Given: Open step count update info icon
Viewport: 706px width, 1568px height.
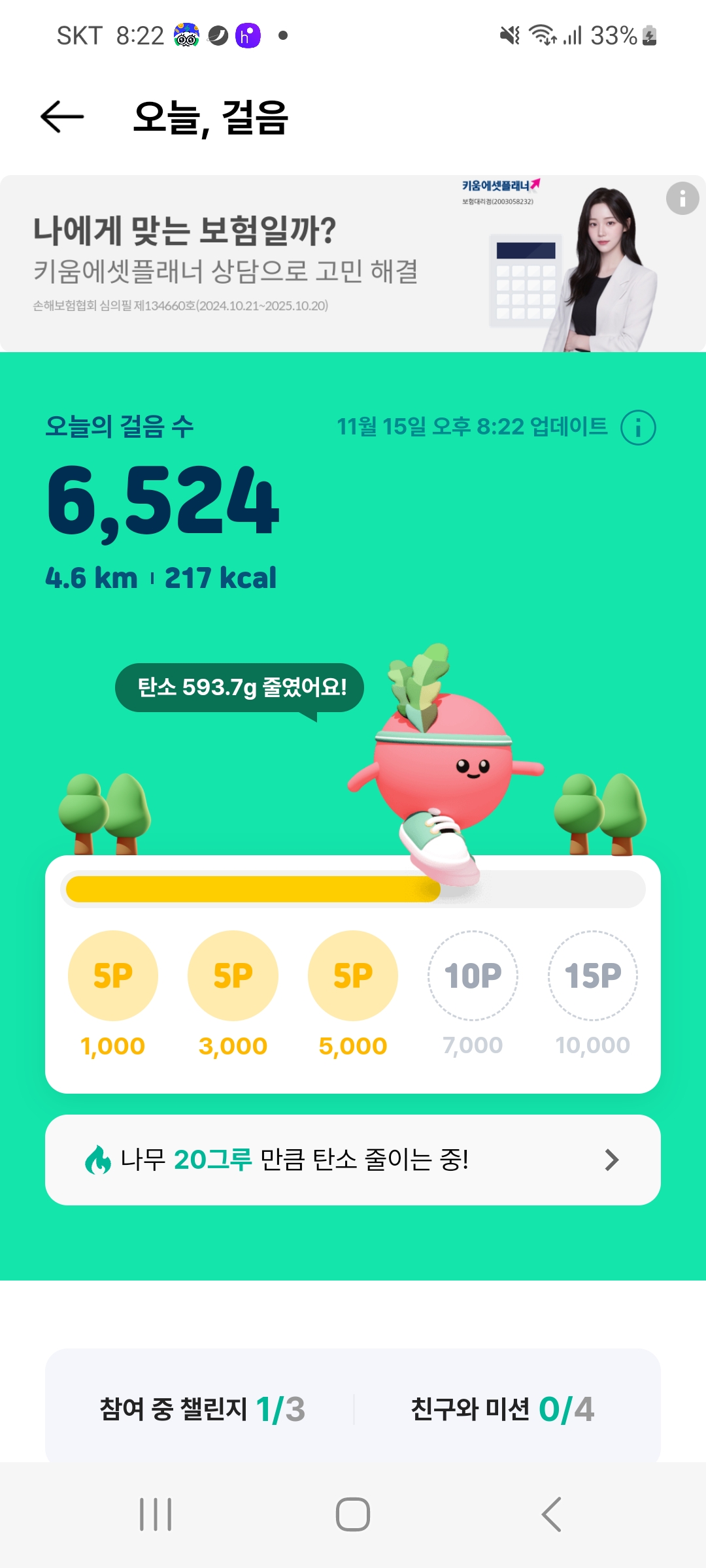Looking at the screenshot, I should point(637,428).
